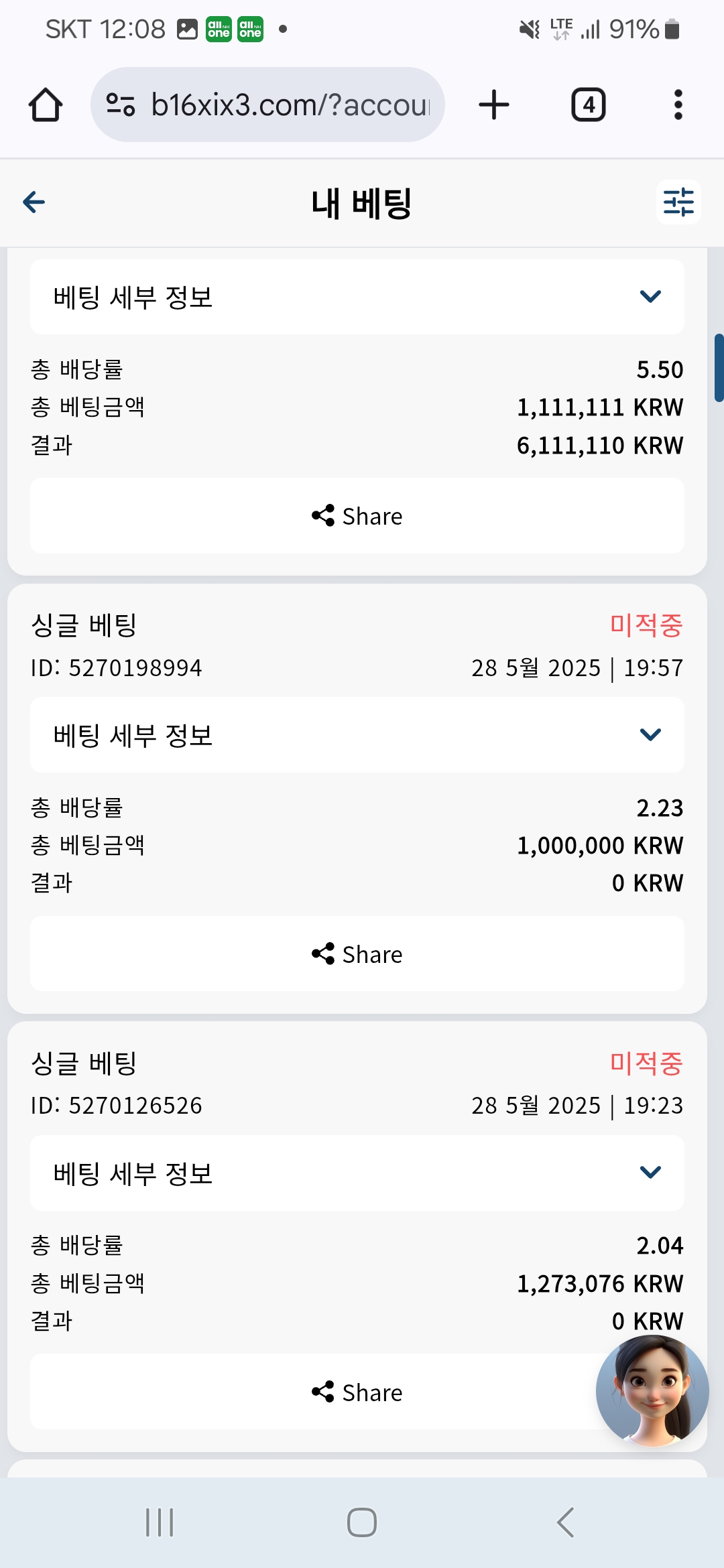Expand 베팅 세부 정보 for bet ID 5270126526
Screen dimensions: 724x1568
pyautogui.click(x=357, y=1173)
